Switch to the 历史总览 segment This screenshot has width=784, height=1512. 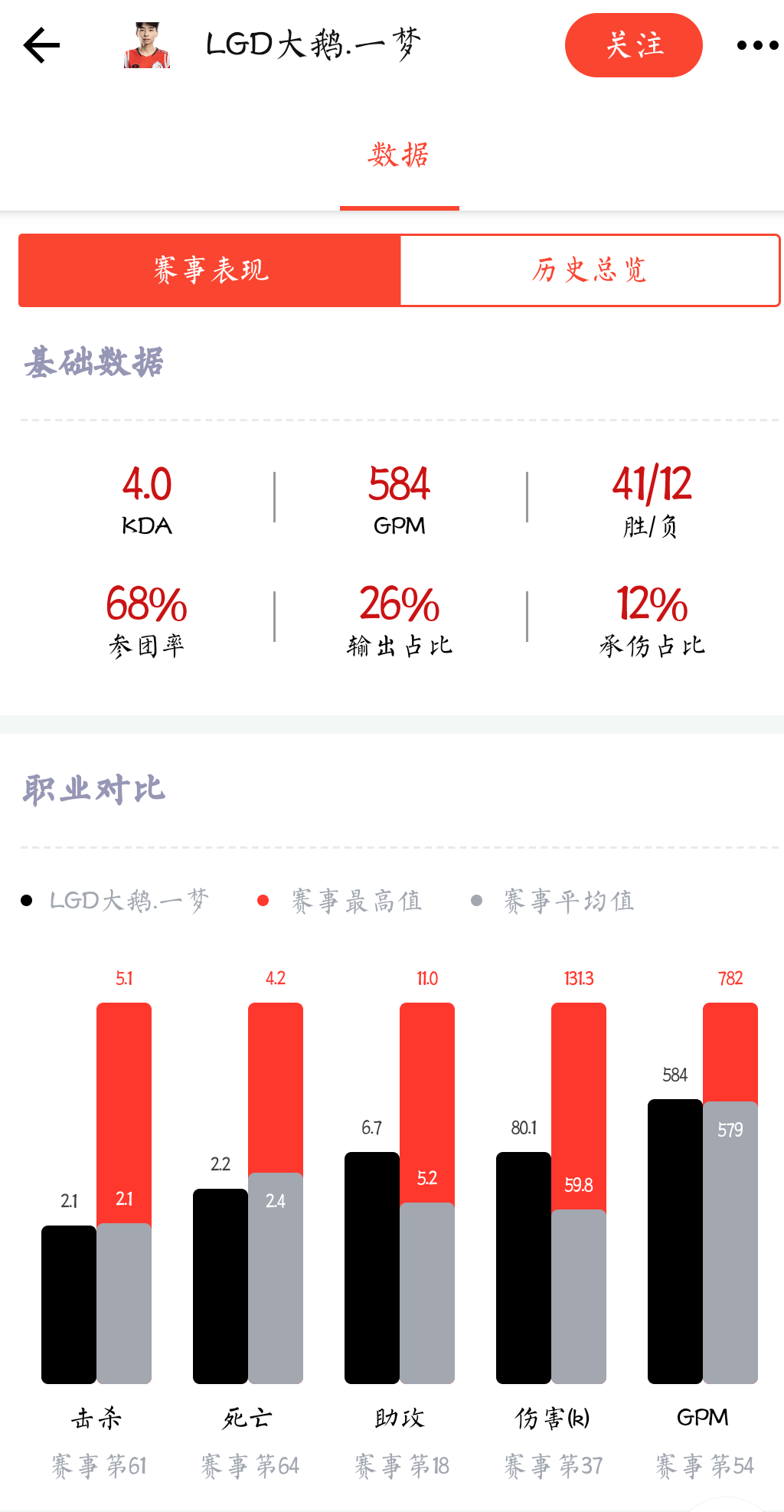click(x=590, y=270)
